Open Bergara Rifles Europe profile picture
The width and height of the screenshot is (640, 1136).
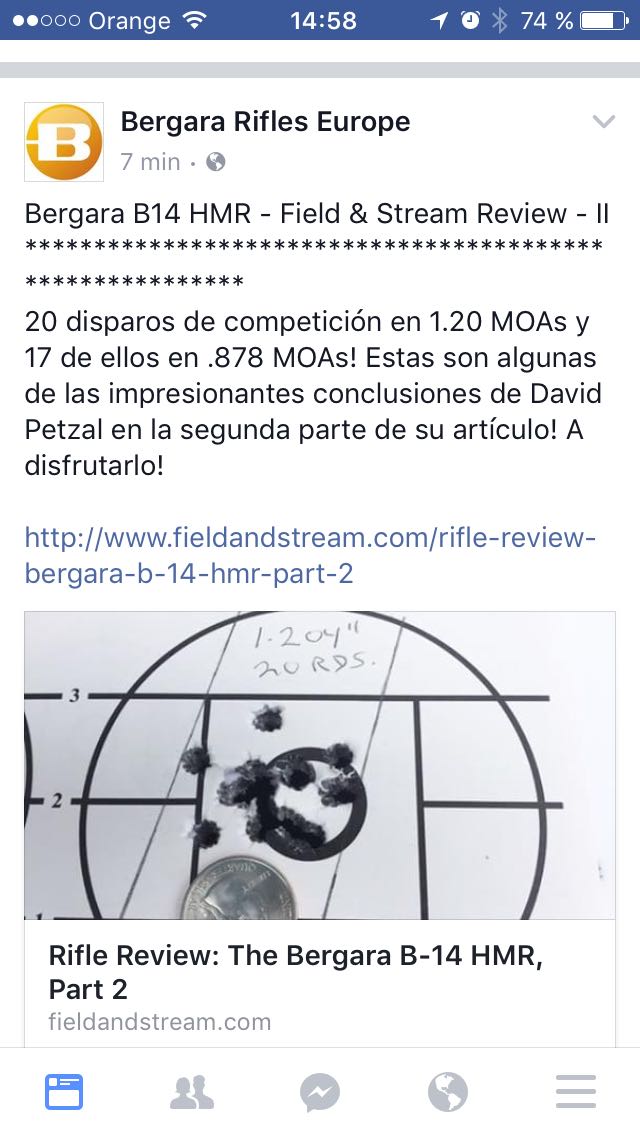(64, 142)
